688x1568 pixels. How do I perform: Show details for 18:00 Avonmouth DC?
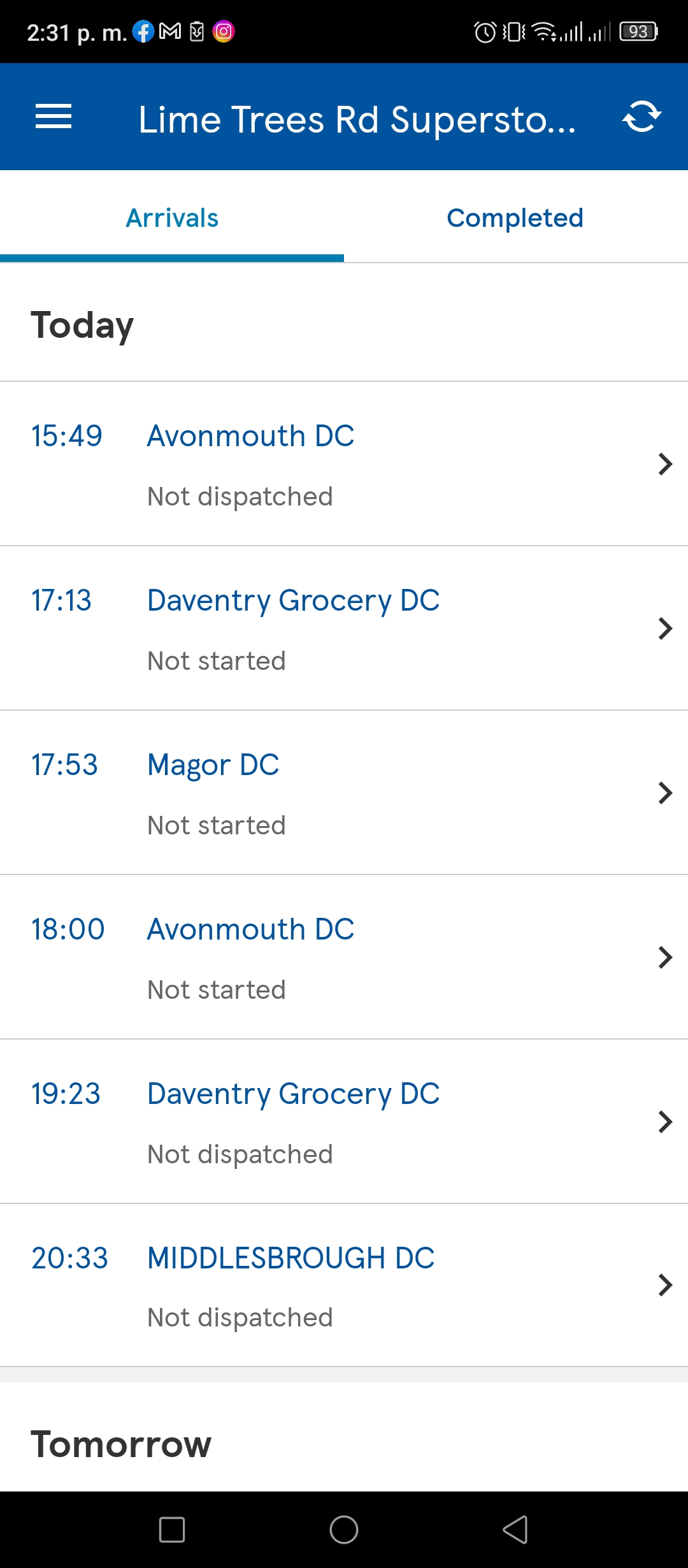pyautogui.click(x=344, y=957)
